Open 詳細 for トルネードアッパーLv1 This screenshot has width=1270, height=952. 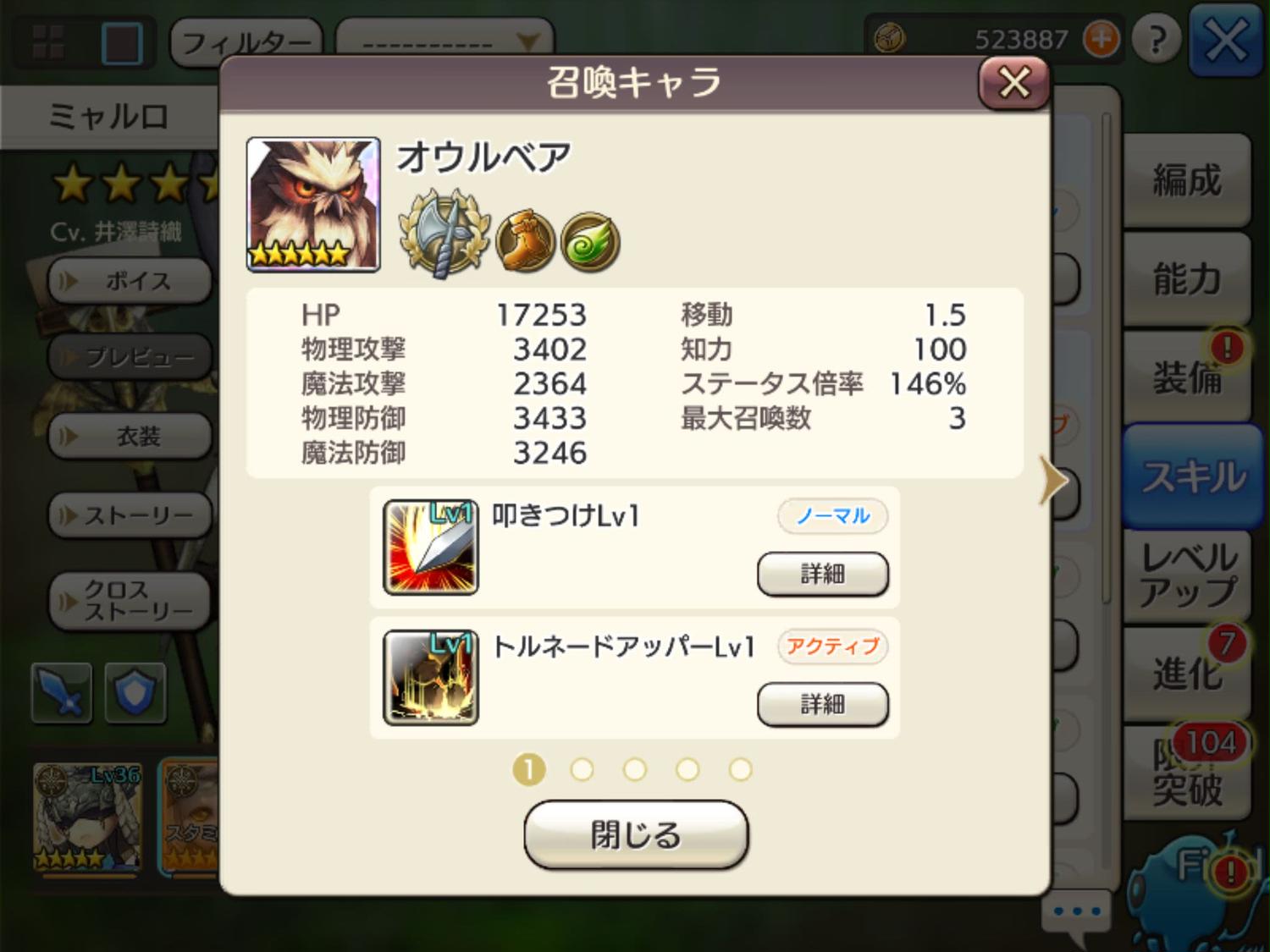[x=822, y=704]
